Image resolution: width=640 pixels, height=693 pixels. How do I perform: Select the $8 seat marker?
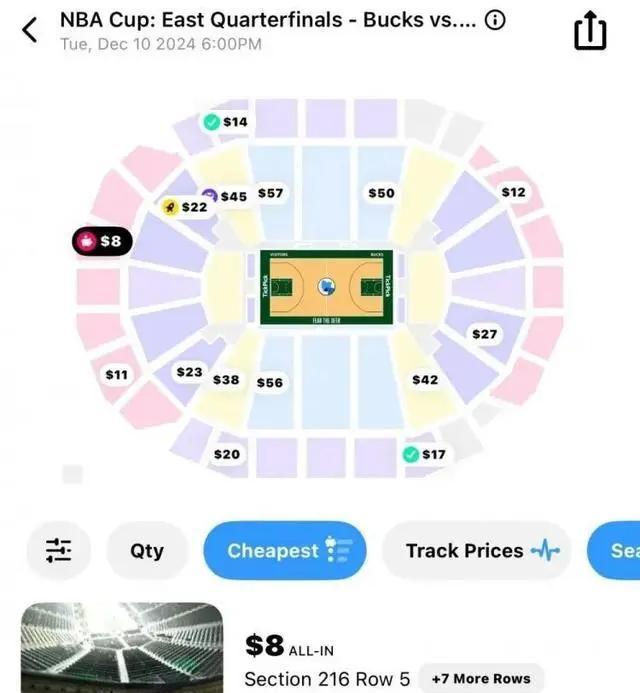[101, 241]
